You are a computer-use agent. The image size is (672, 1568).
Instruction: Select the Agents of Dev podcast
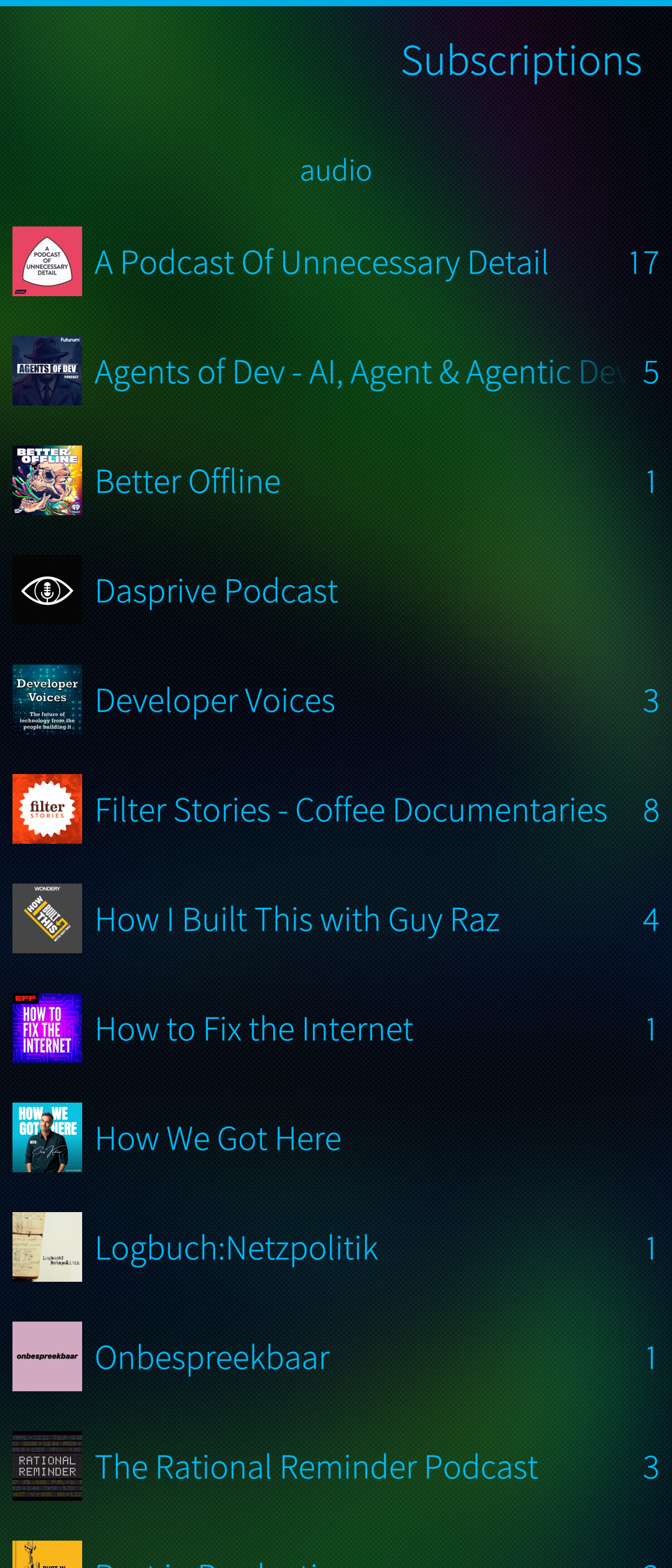[x=336, y=371]
